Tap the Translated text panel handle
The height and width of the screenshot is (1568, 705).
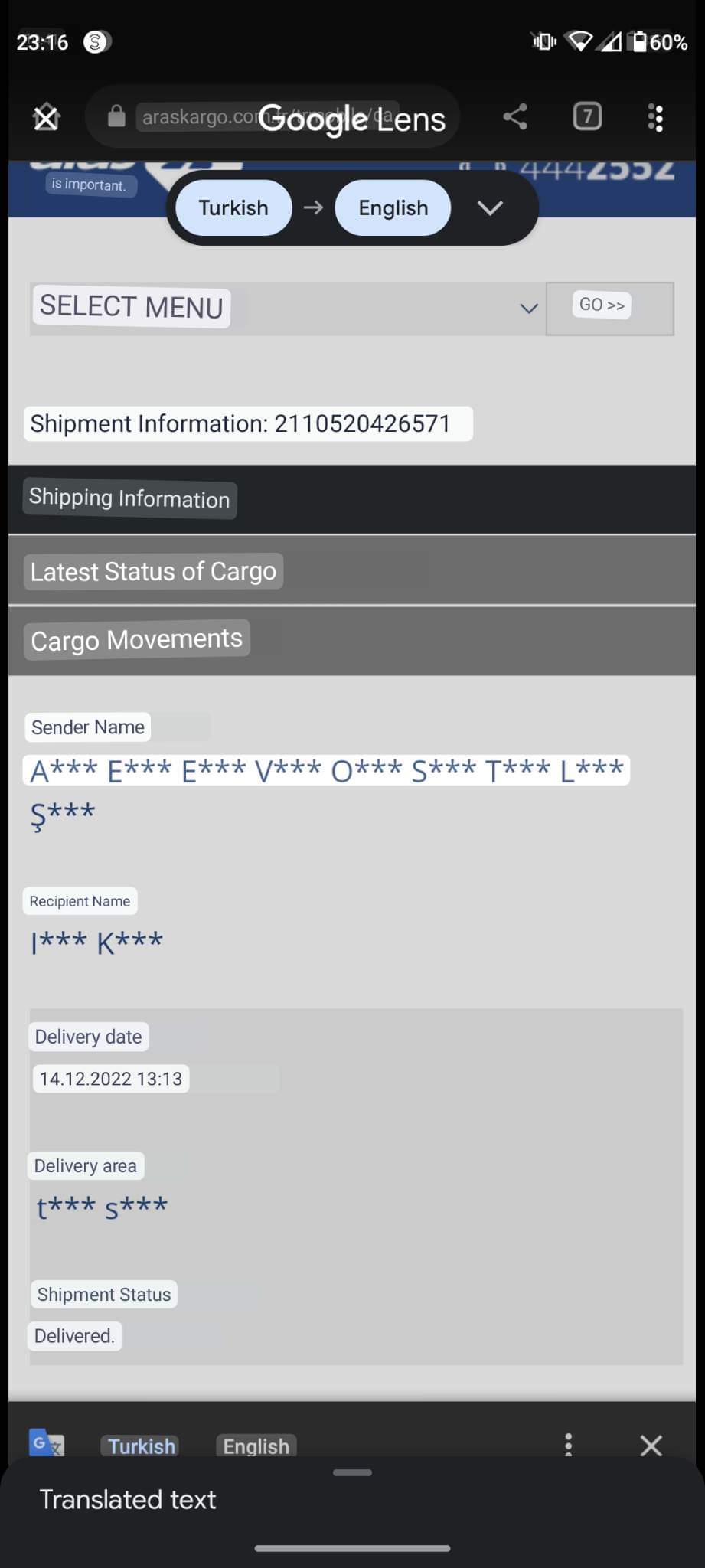tap(352, 1472)
